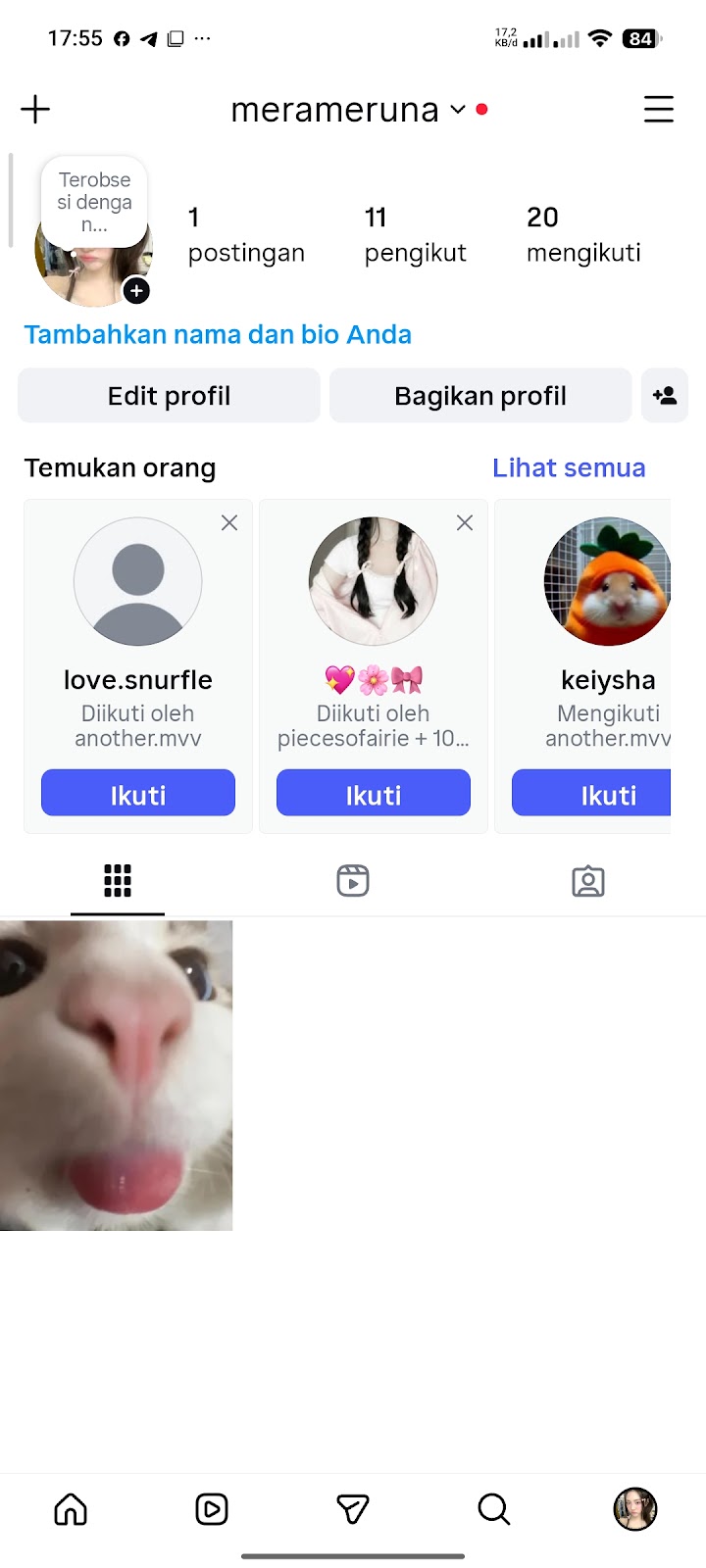Tap Lihat semua suggestions
The width and height of the screenshot is (706, 1568).
coord(569,468)
